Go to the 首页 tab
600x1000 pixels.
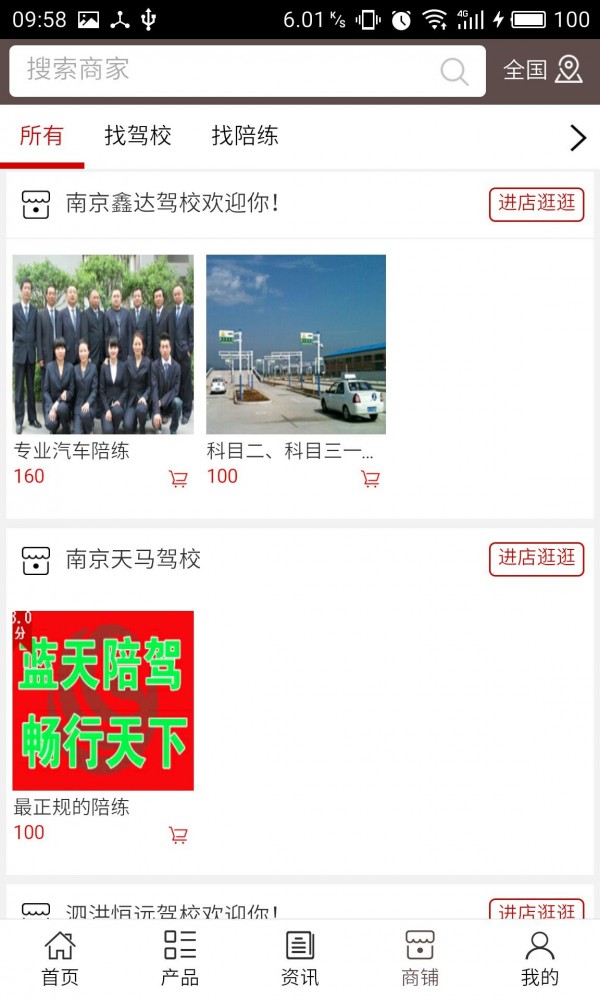click(60, 958)
